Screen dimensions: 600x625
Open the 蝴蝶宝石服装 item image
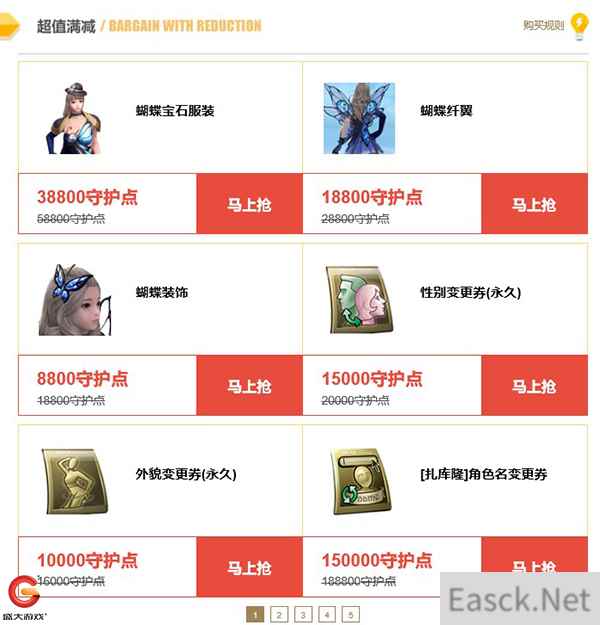click(x=74, y=118)
